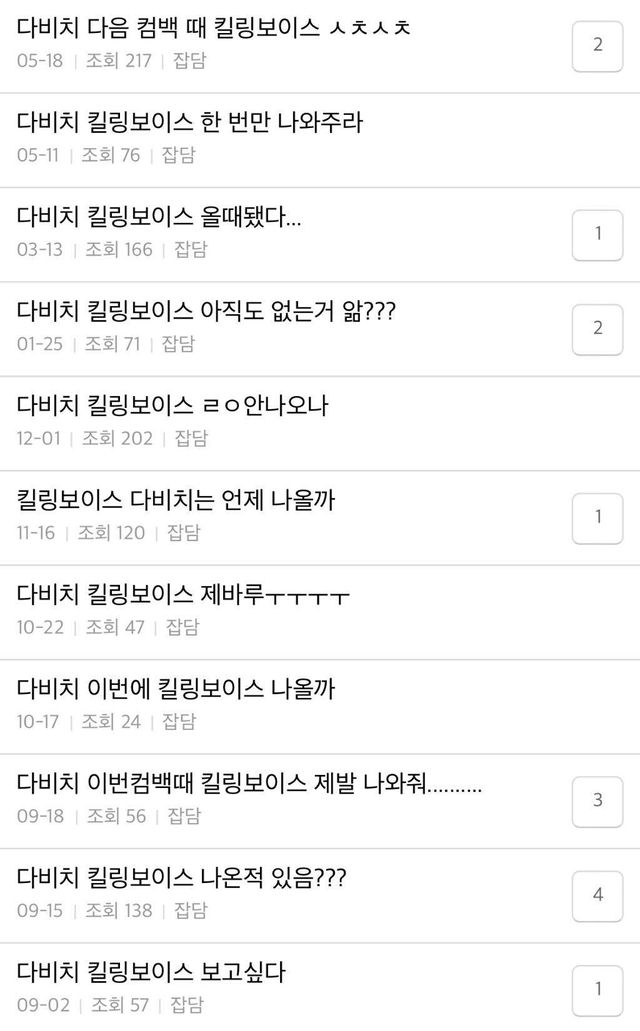
Task: Open post '다비치 킬링보이스 아직도 없는거 앎???'
Action: [206, 312]
